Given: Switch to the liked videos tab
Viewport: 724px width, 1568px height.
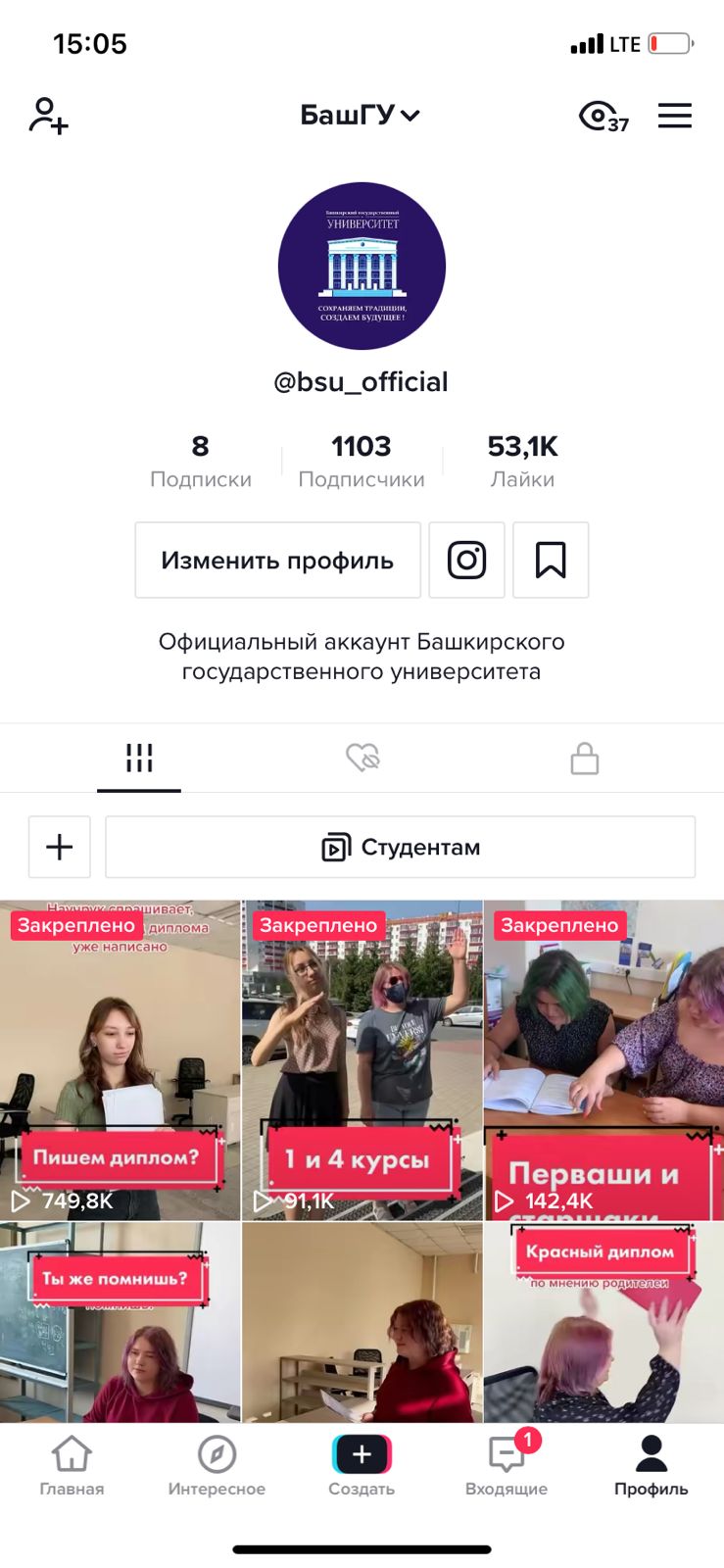Looking at the screenshot, I should click(362, 758).
